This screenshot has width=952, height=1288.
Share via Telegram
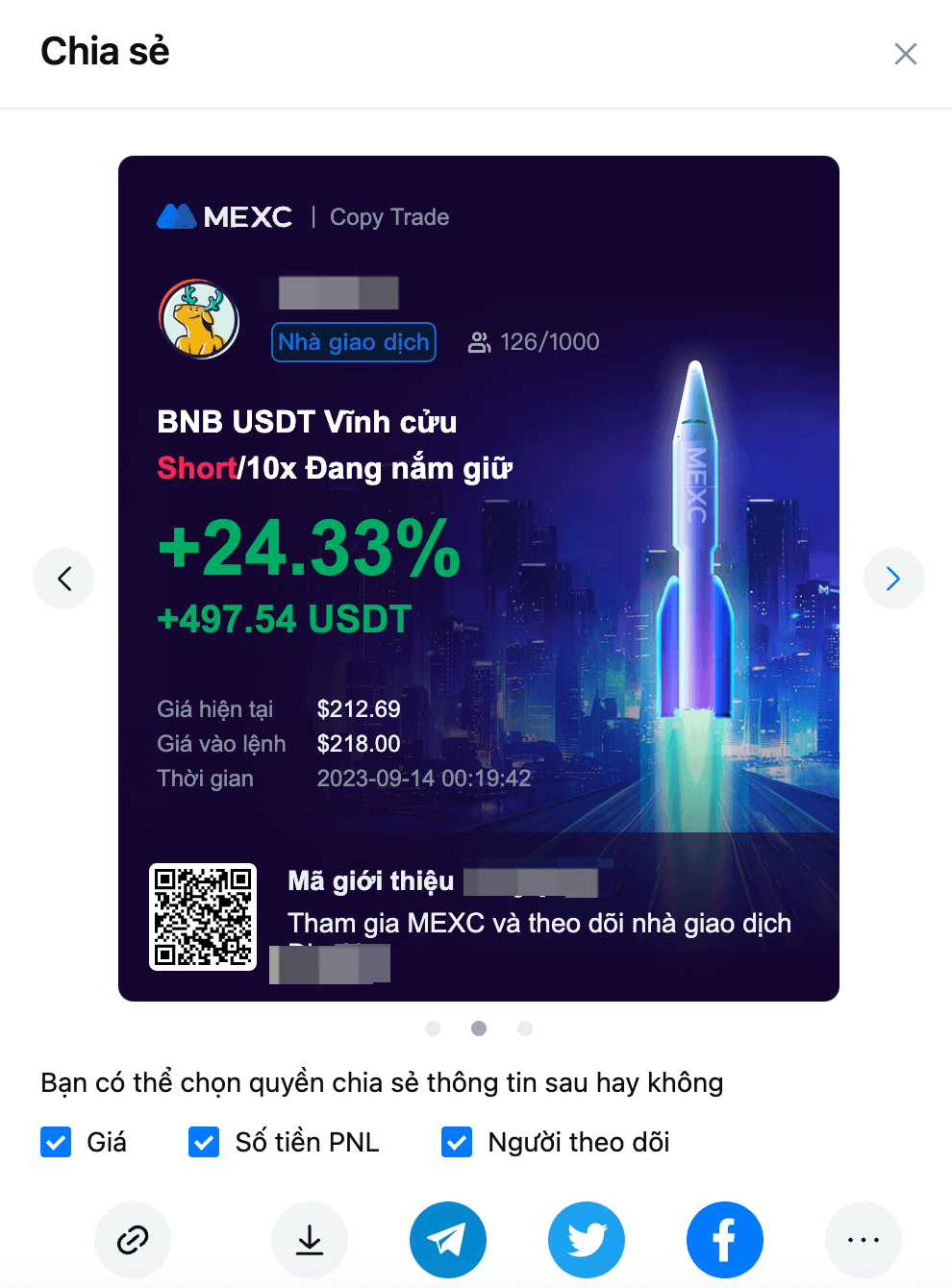pyautogui.click(x=448, y=1240)
